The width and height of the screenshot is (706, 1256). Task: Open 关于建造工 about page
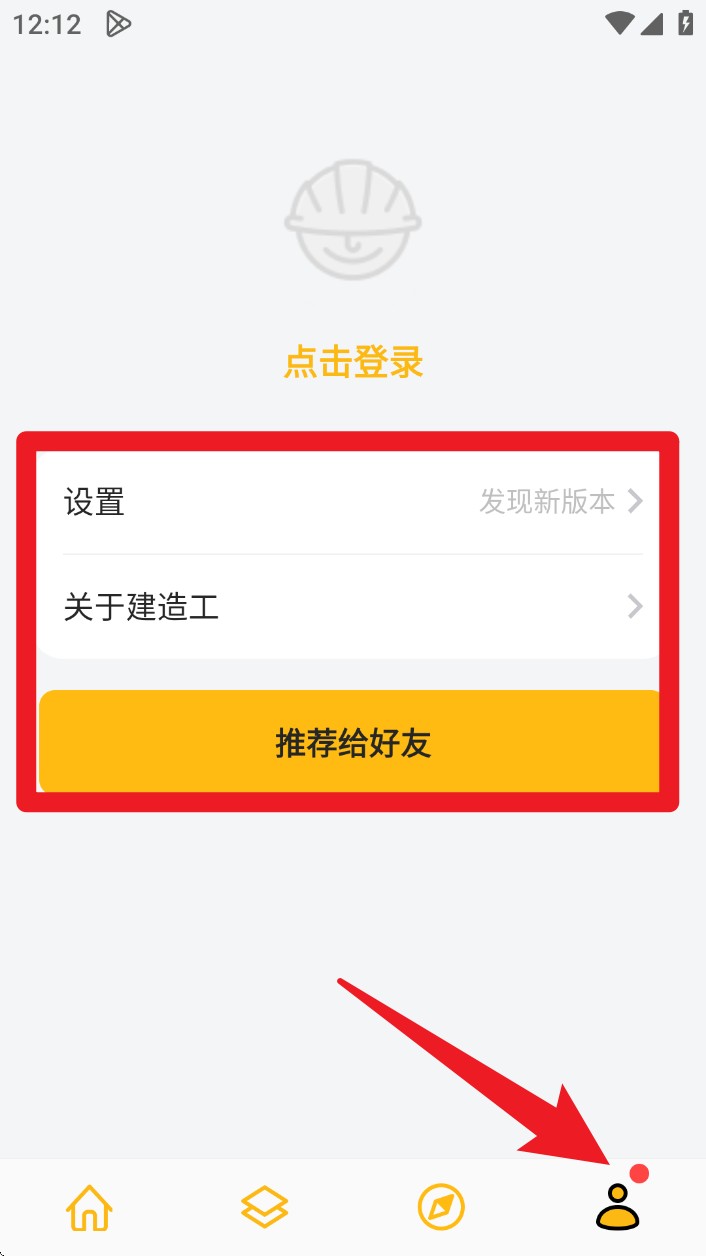(x=350, y=606)
